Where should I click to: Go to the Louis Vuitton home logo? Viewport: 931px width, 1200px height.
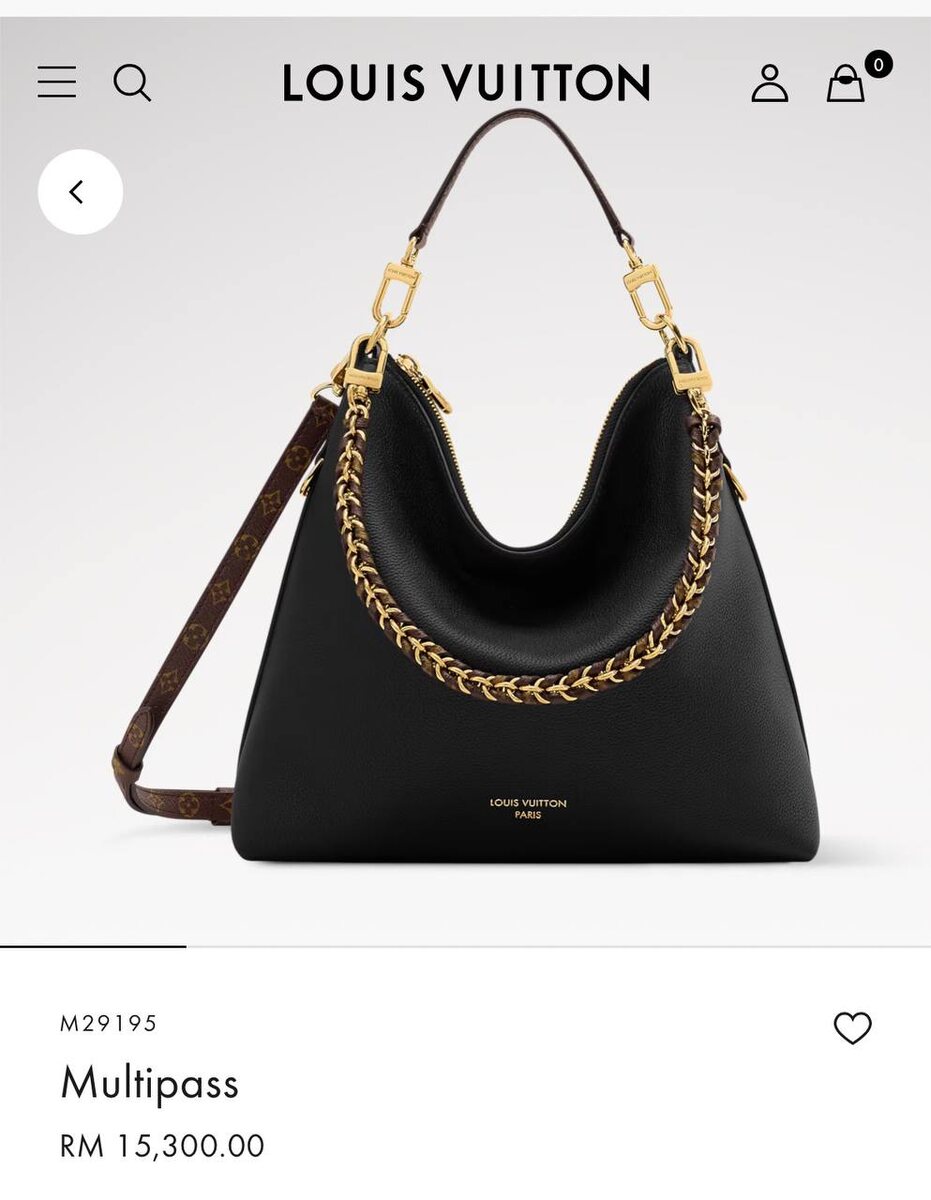tap(466, 83)
